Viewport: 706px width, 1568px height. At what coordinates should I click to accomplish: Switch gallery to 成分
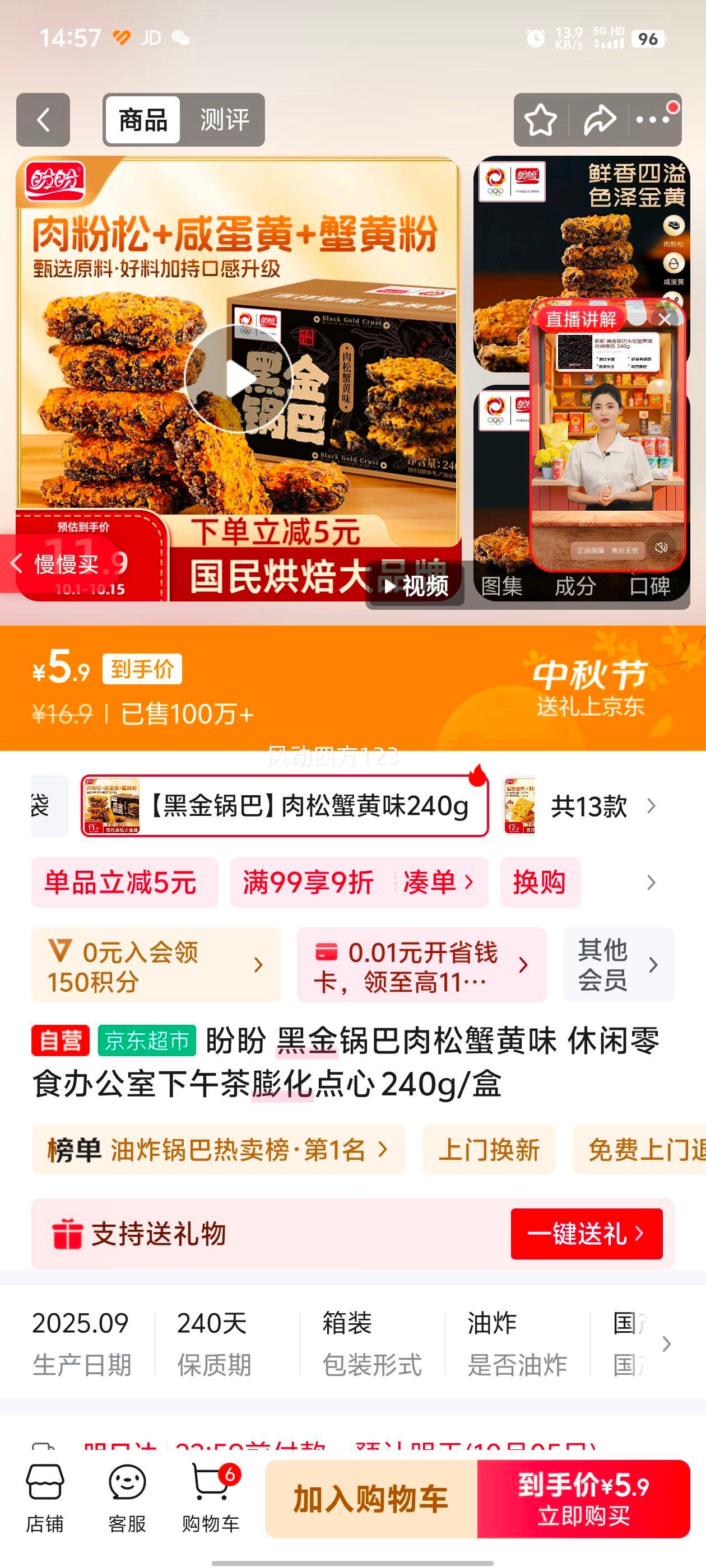pos(575,586)
